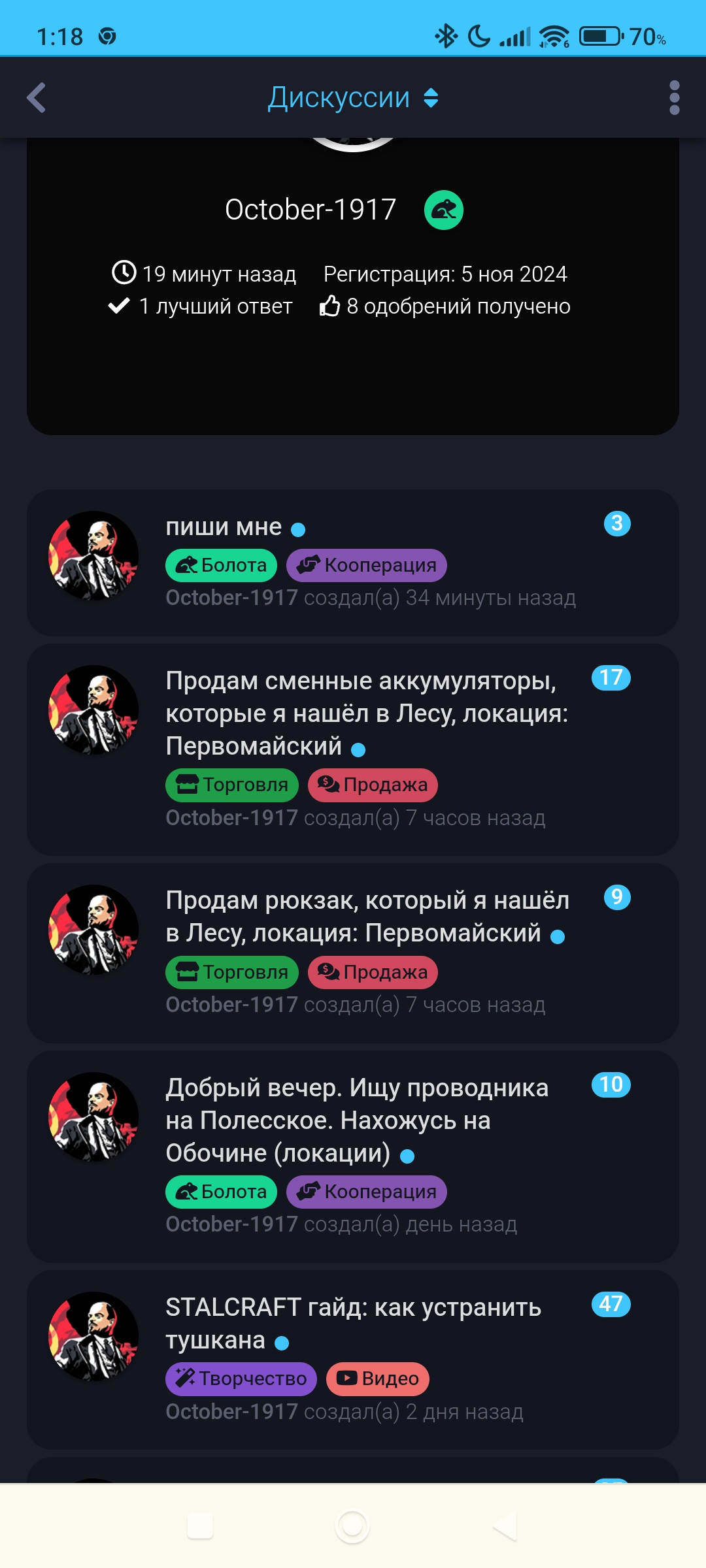Open recent apps from navigation bar
Image resolution: width=706 pixels, height=1568 pixels.
pyautogui.click(x=200, y=1526)
